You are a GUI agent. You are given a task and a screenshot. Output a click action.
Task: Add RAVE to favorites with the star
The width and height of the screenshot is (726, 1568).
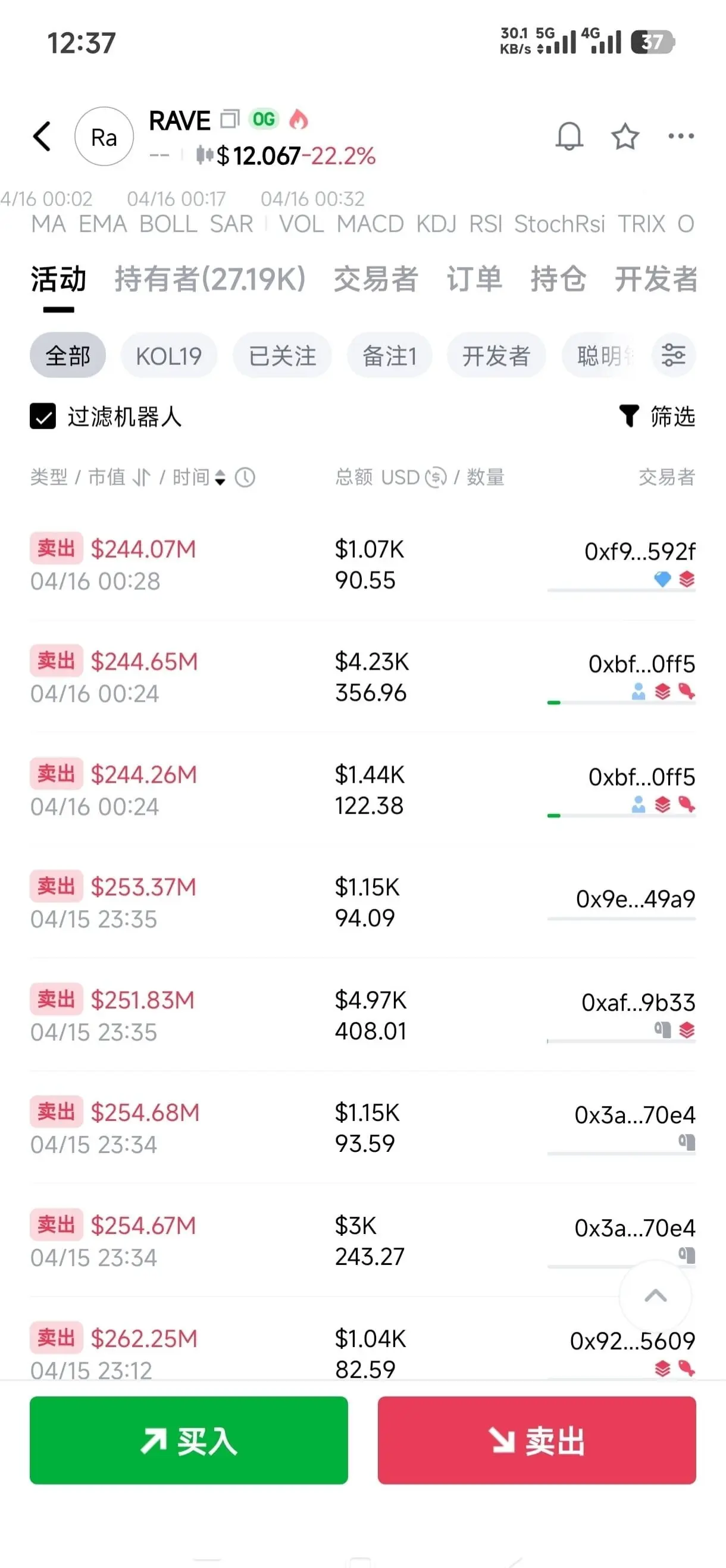click(x=625, y=136)
